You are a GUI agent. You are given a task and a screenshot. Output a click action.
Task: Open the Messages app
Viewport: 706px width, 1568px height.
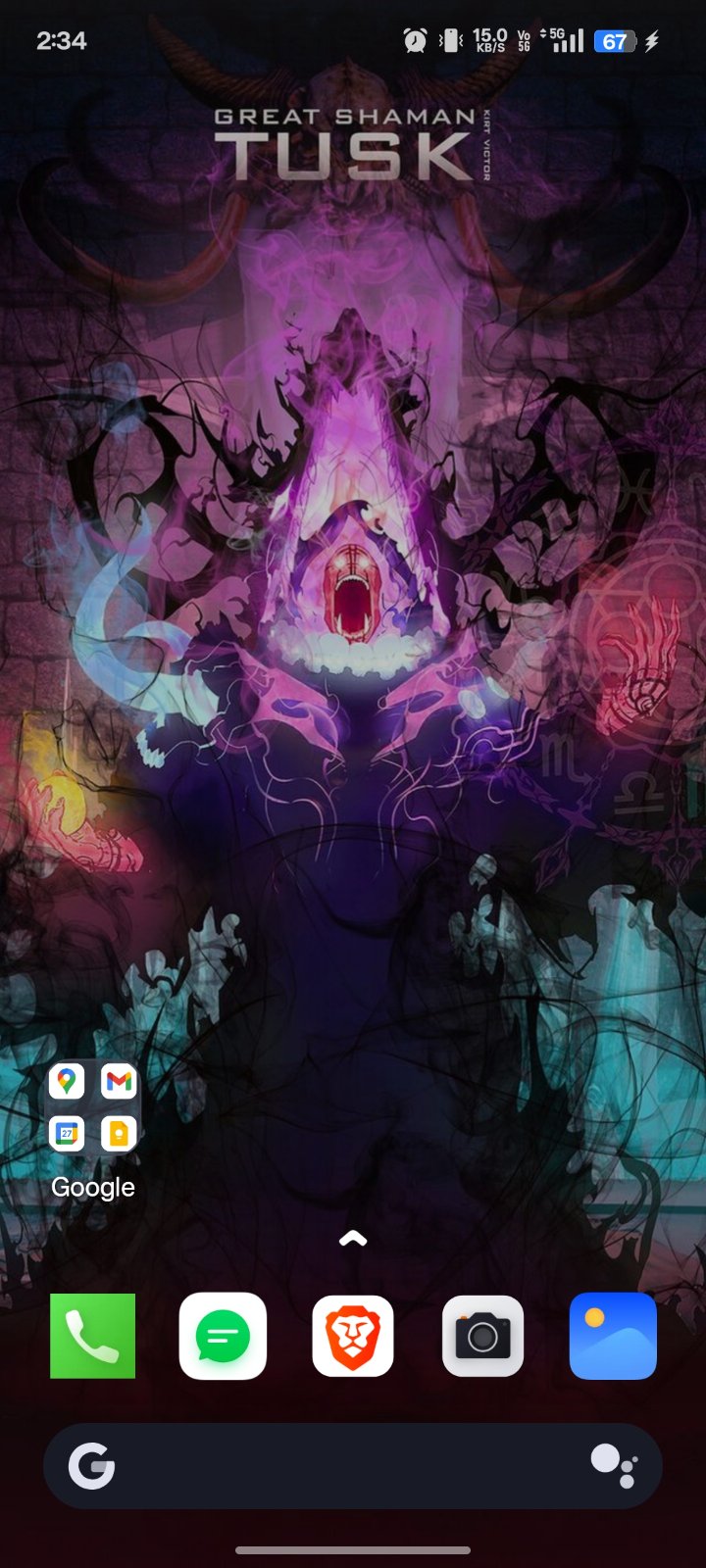[x=223, y=1336]
